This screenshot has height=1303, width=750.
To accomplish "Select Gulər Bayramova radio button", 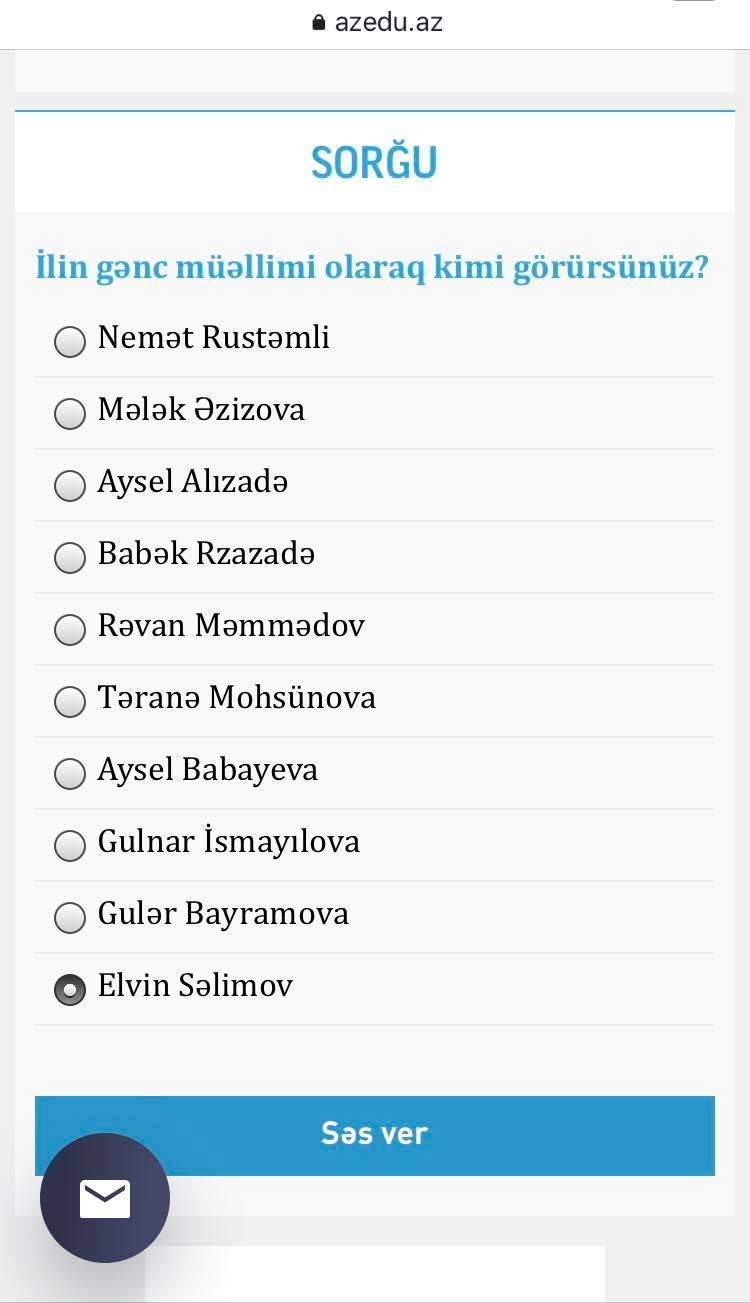I will point(70,917).
